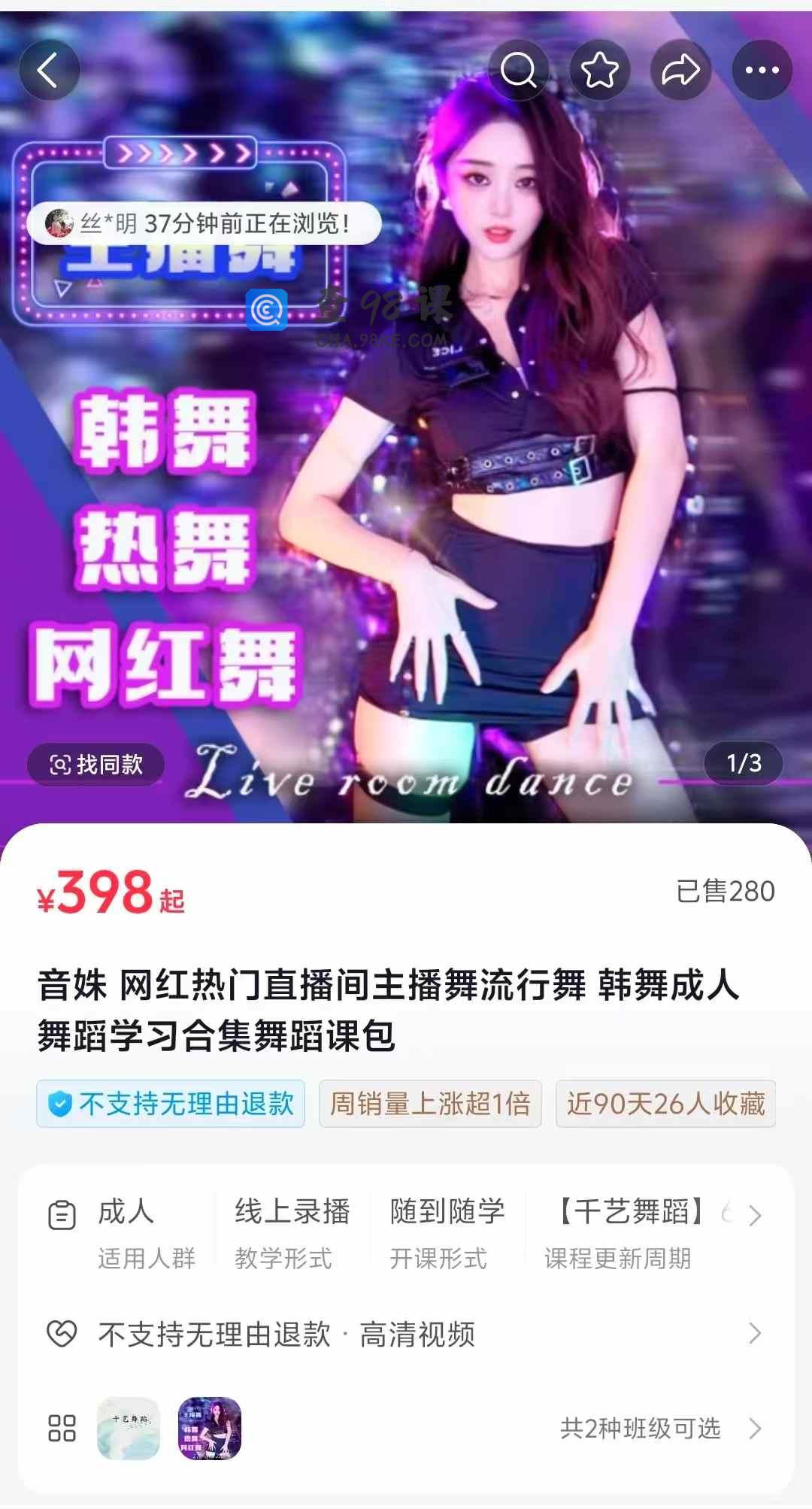
Task: Expand the 共2种班级可选 class options
Action: coord(660,1429)
